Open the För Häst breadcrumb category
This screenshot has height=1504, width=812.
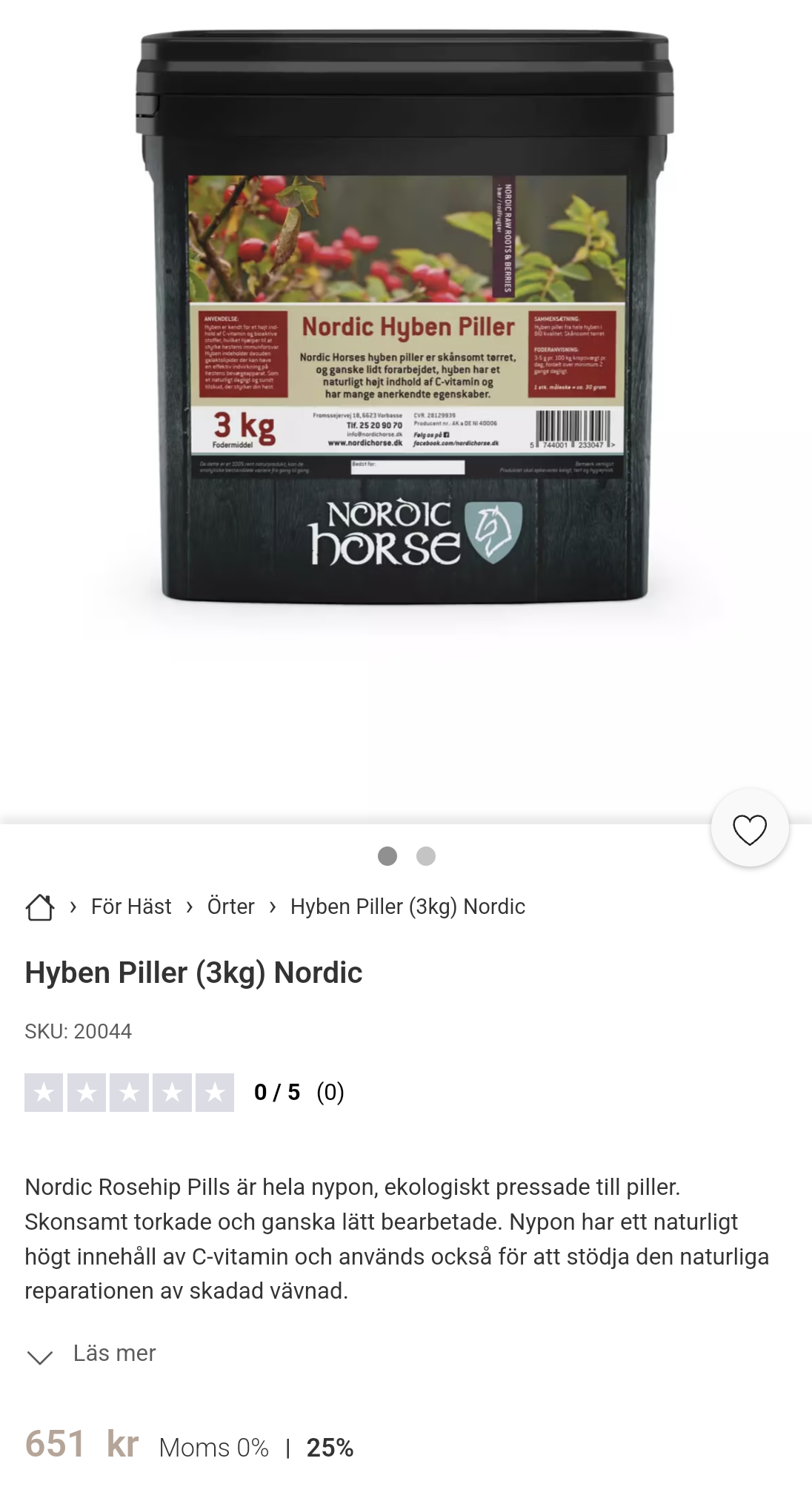(131, 907)
